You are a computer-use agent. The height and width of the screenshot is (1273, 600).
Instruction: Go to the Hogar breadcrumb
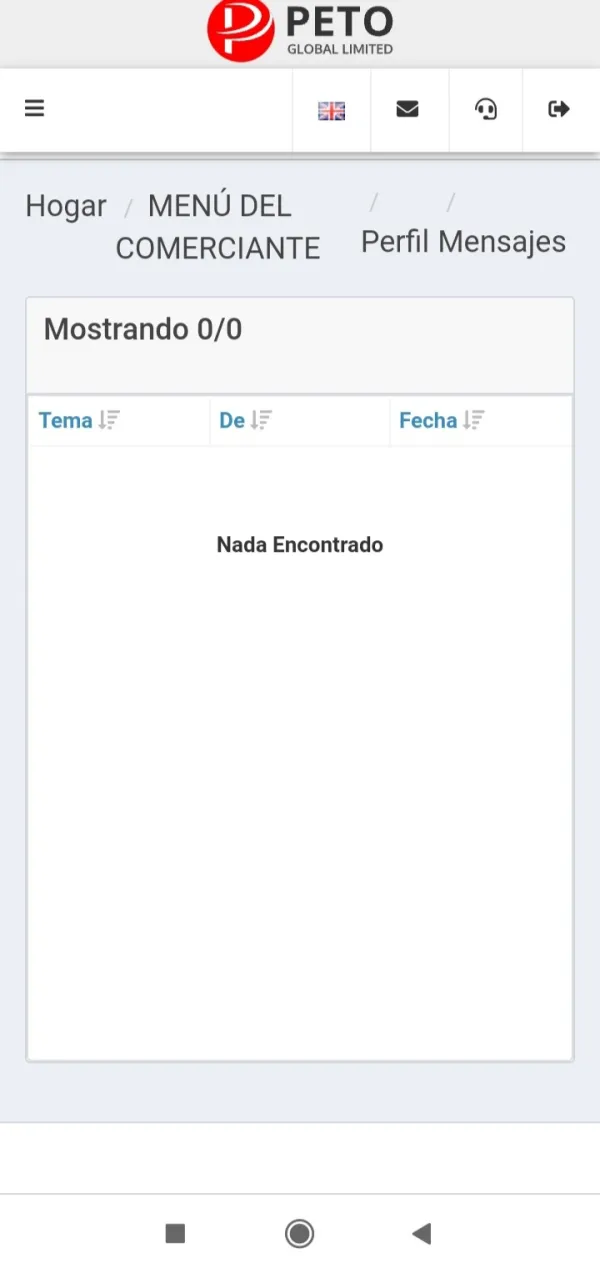click(x=66, y=206)
